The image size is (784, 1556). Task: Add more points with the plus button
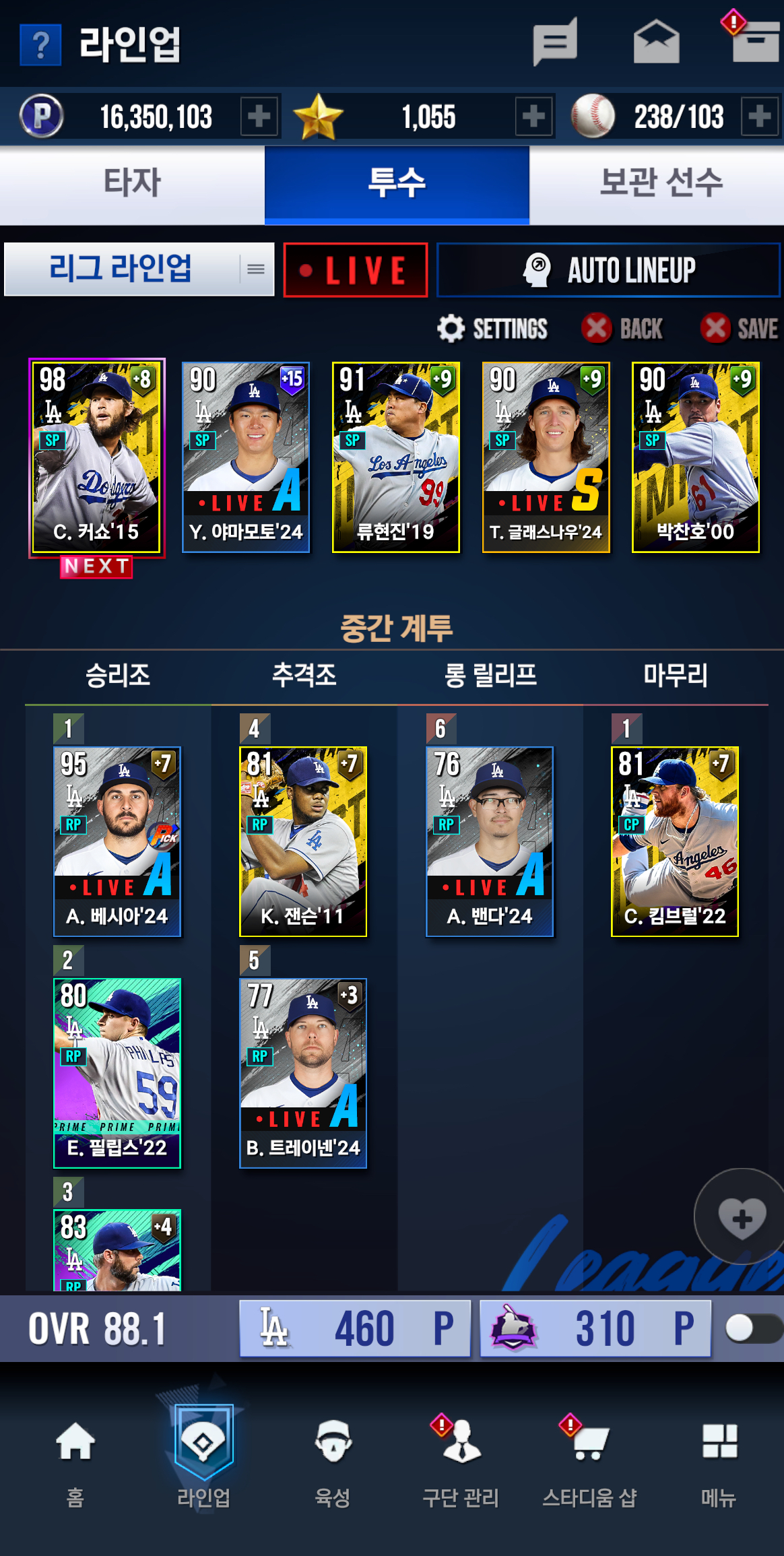pyautogui.click(x=259, y=117)
